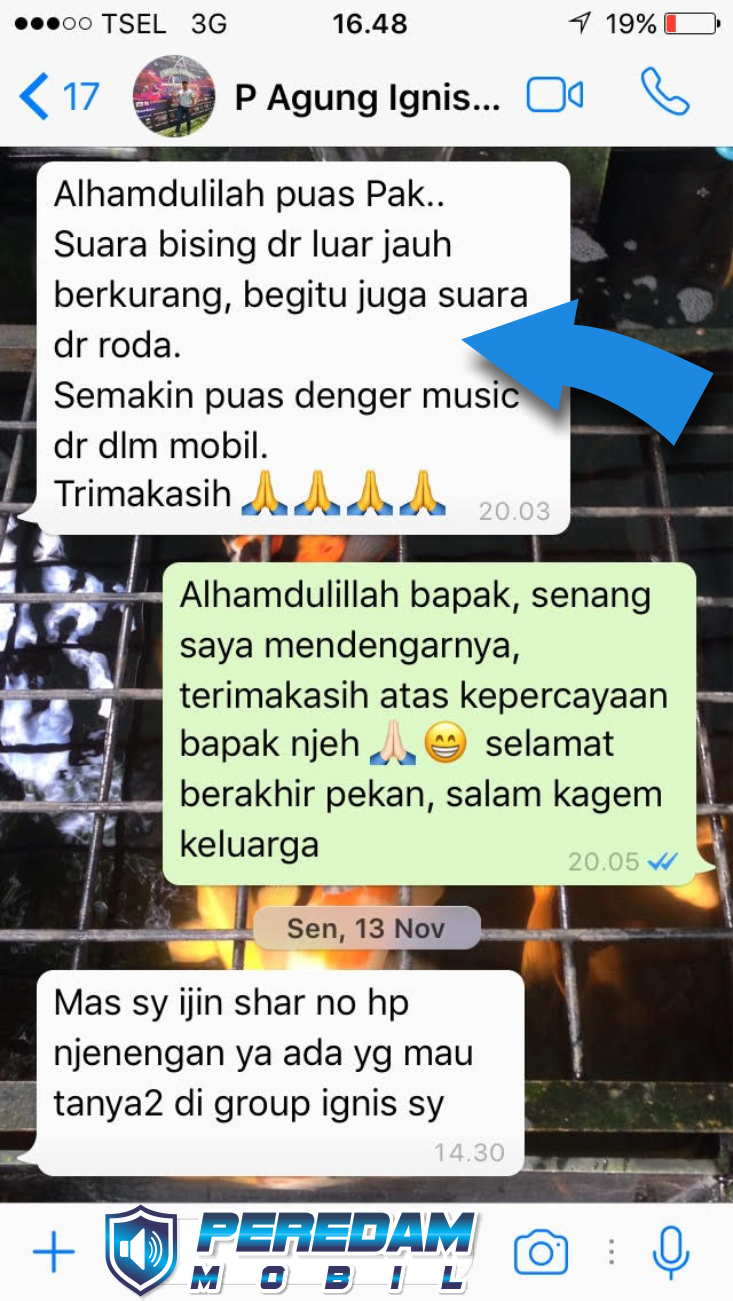Start a voice call with P Agung
Image resolution: width=733 pixels, height=1301 pixels.
coord(665,93)
